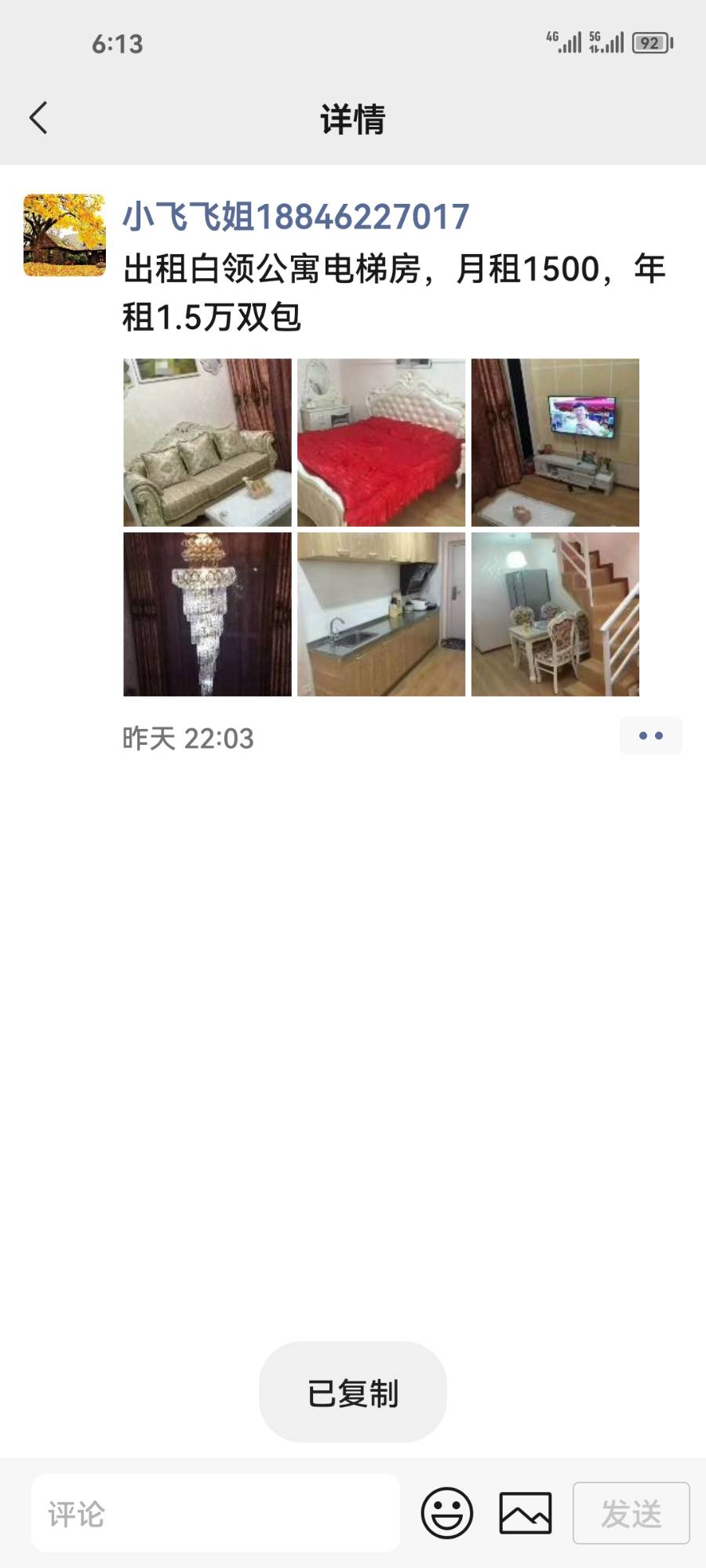Tap the 发送 send button

point(631,1513)
